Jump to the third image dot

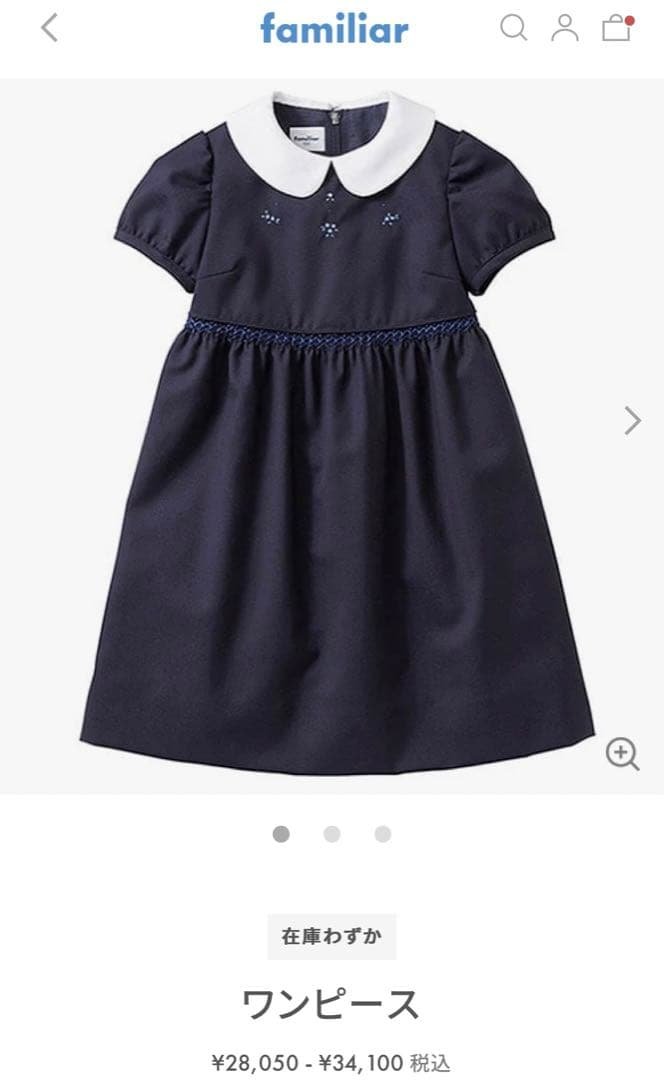click(383, 834)
